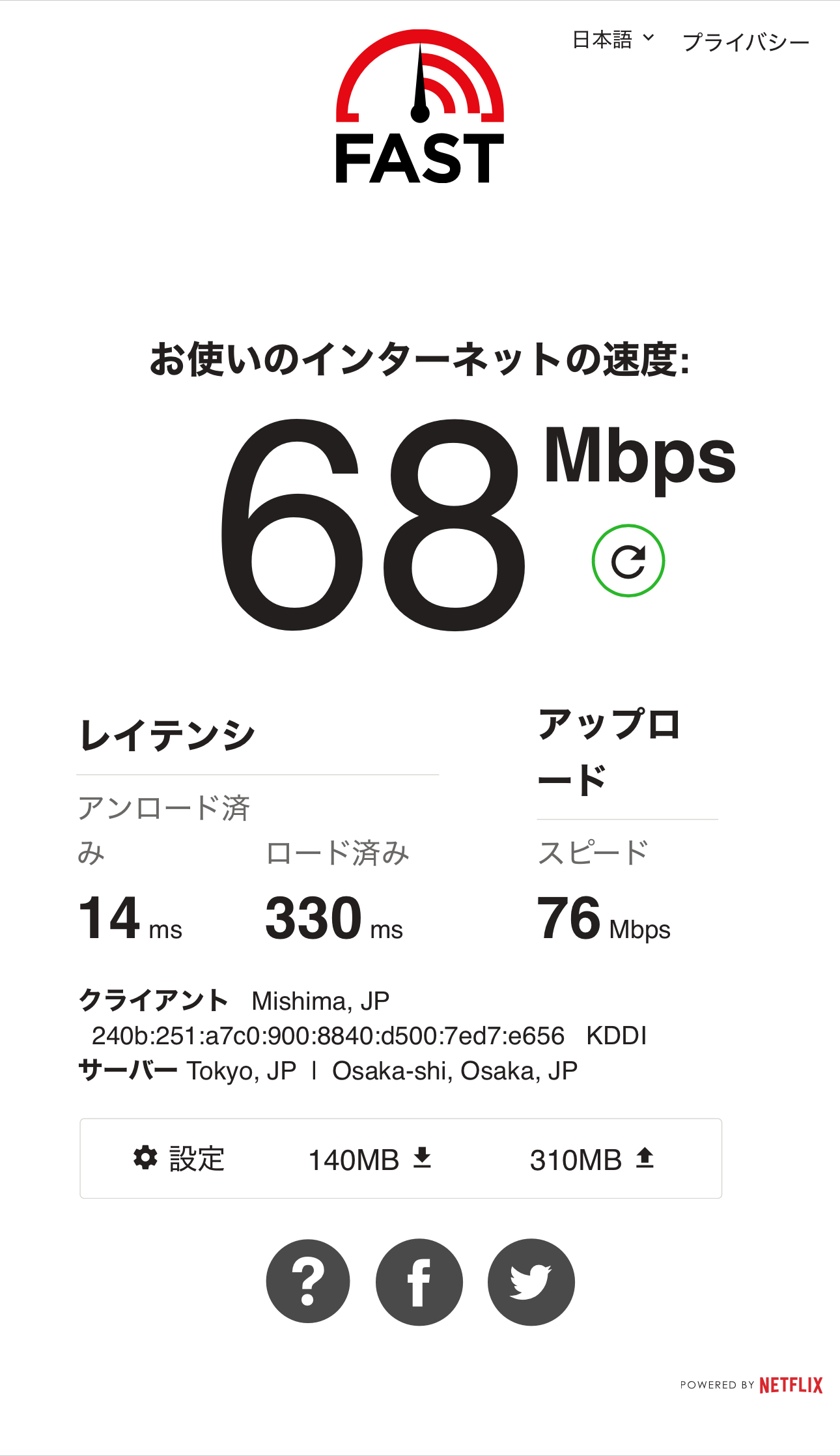The height and width of the screenshot is (1456, 840).
Task: Tap the Powered by Netflix link
Action: (x=751, y=1385)
